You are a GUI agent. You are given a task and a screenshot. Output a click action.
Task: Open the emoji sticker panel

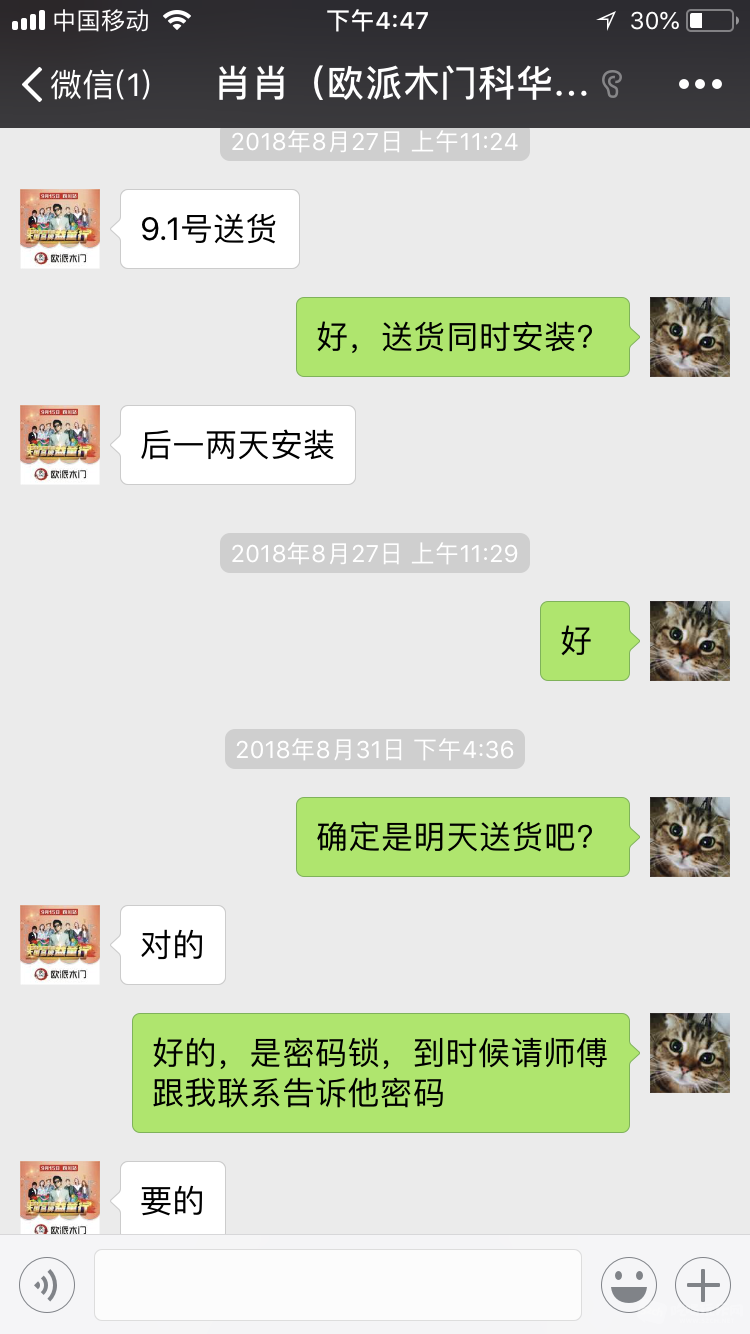click(629, 1285)
